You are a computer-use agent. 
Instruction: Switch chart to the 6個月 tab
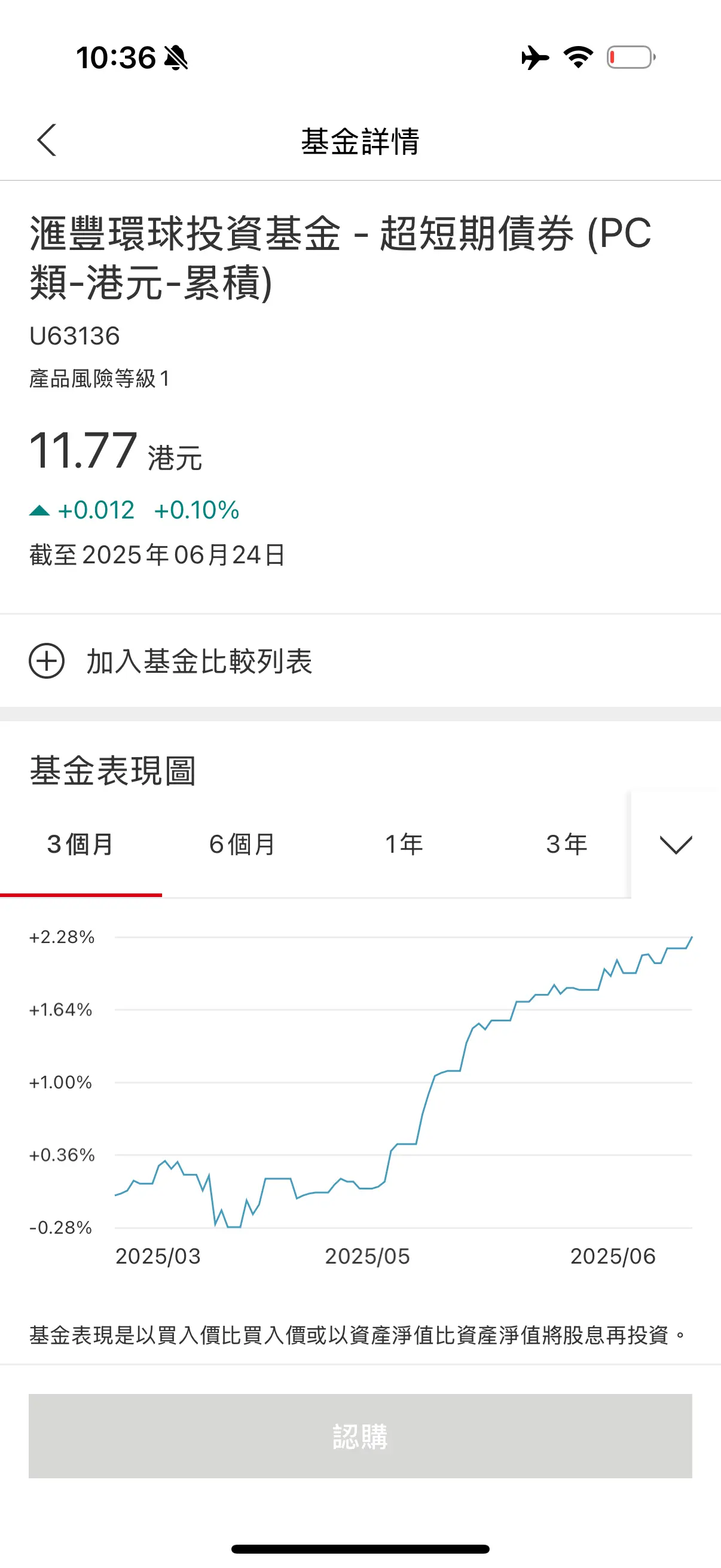click(242, 844)
